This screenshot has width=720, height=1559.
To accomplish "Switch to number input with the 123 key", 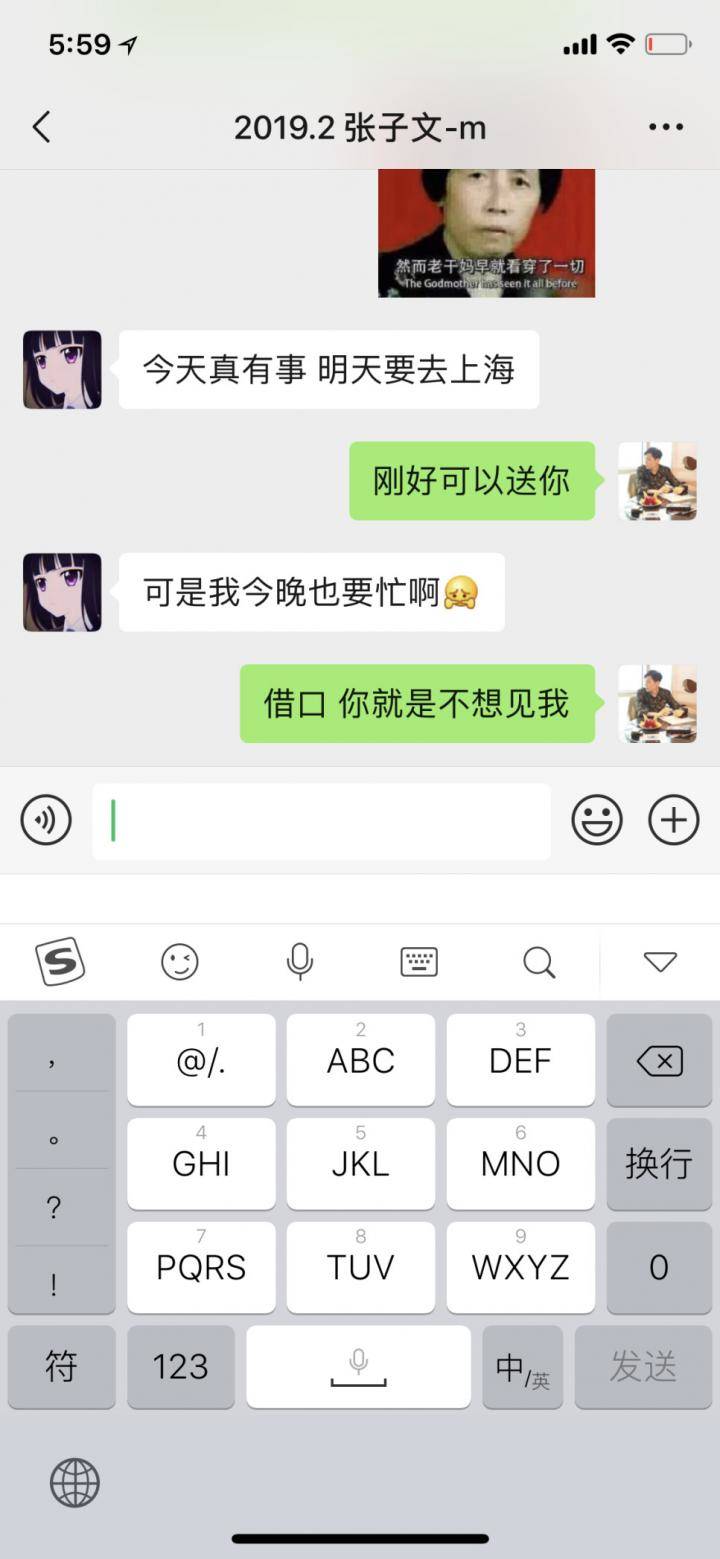I will (x=181, y=1366).
